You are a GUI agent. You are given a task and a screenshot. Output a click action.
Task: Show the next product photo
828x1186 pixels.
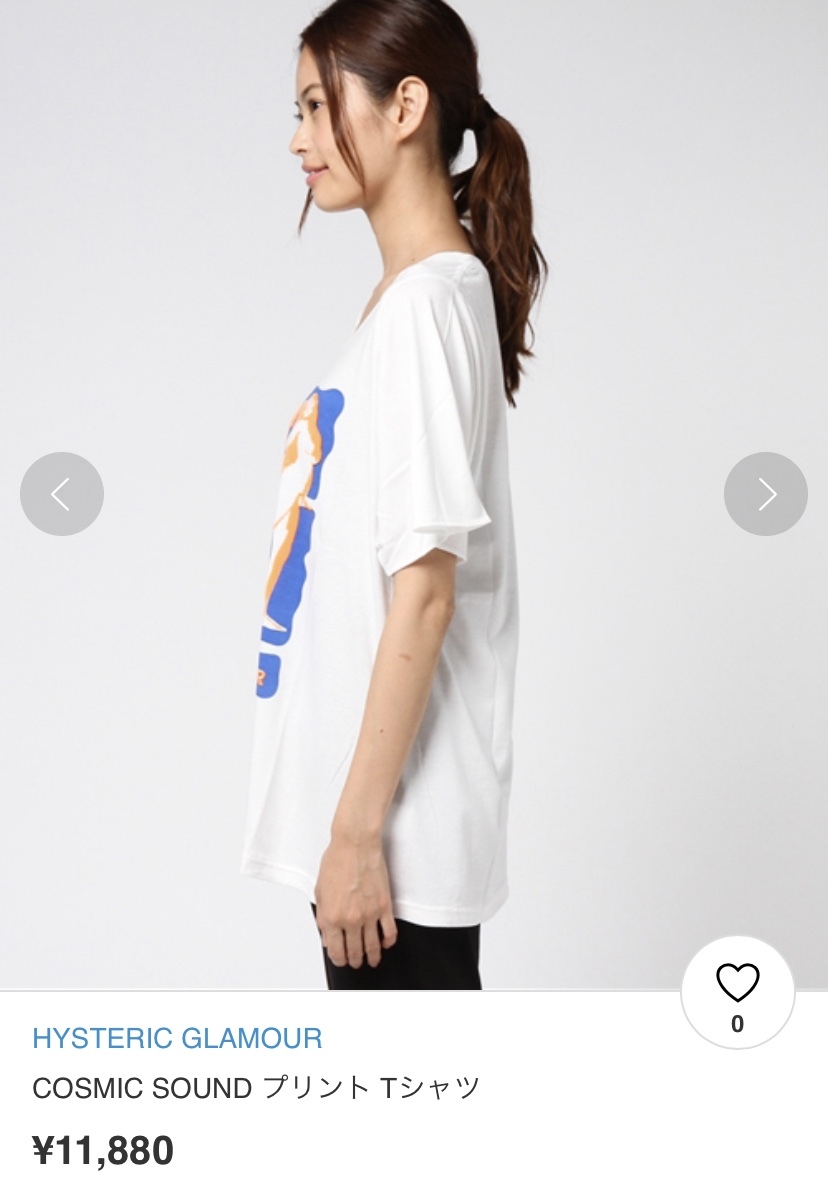pos(766,494)
